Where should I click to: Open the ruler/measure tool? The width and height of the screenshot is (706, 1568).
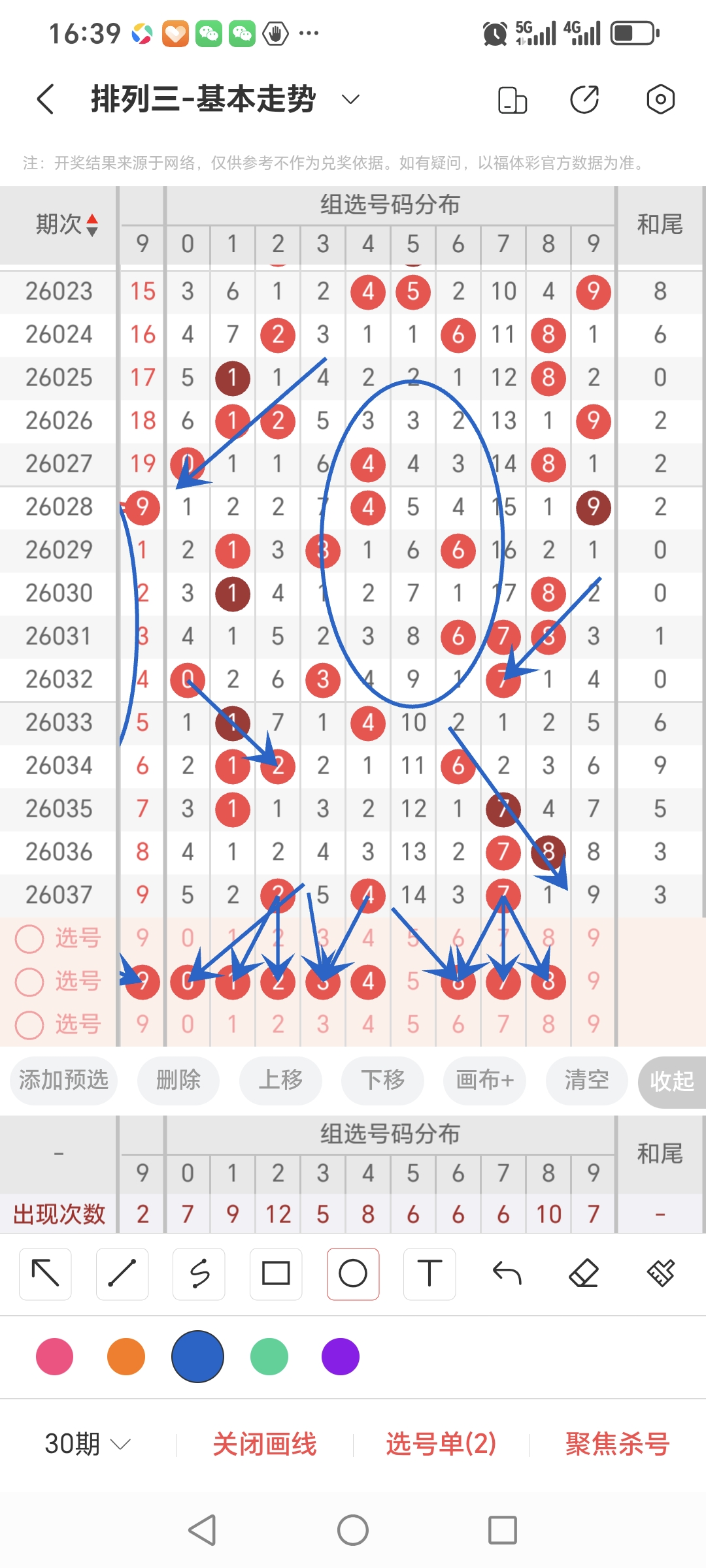point(660,1273)
